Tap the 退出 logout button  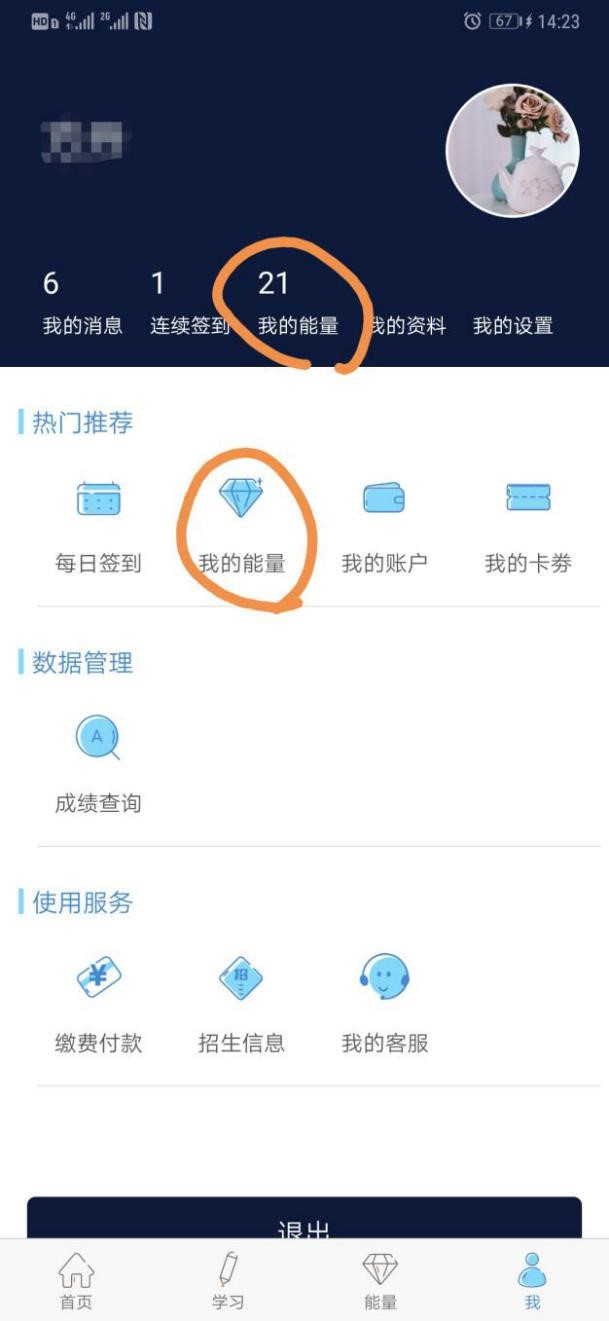304,1220
